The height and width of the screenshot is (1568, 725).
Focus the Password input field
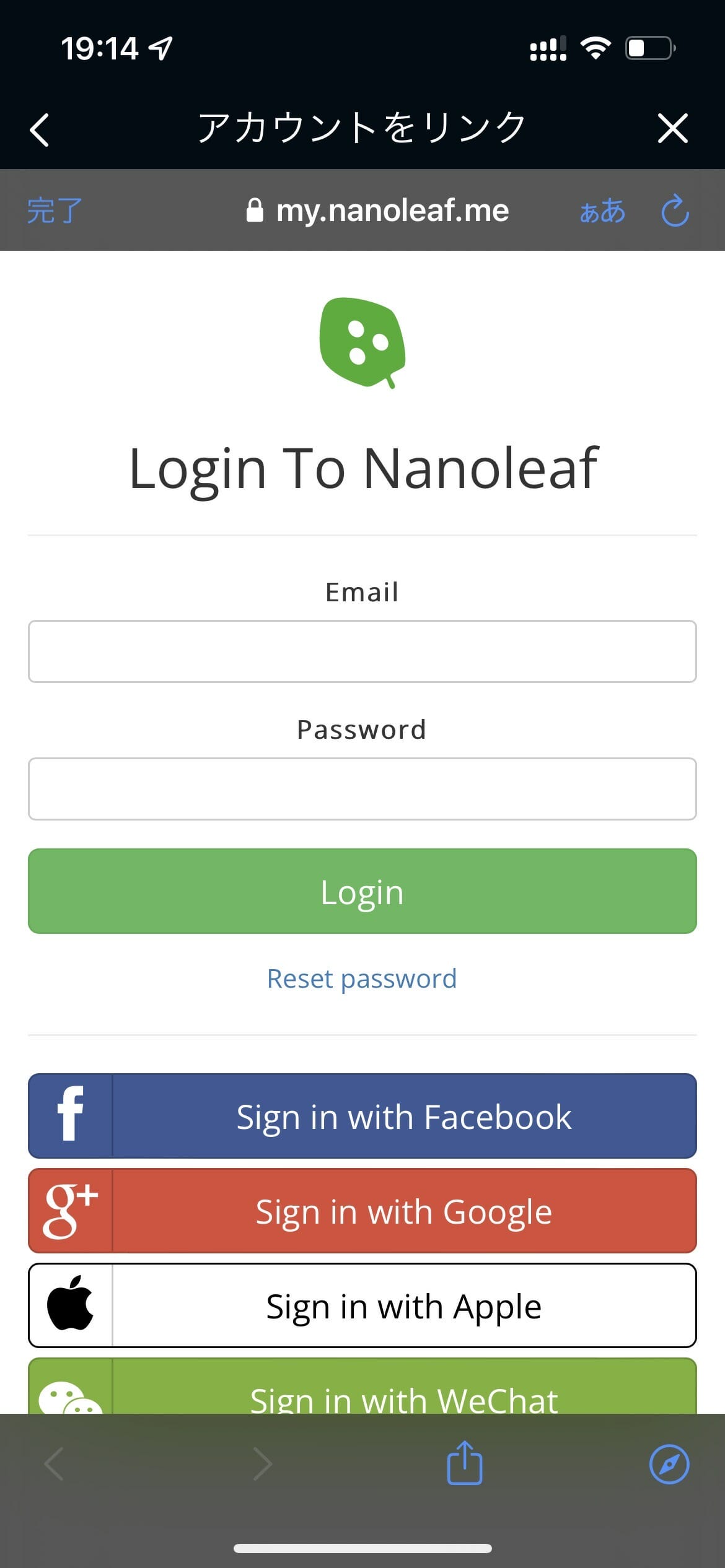click(362, 789)
